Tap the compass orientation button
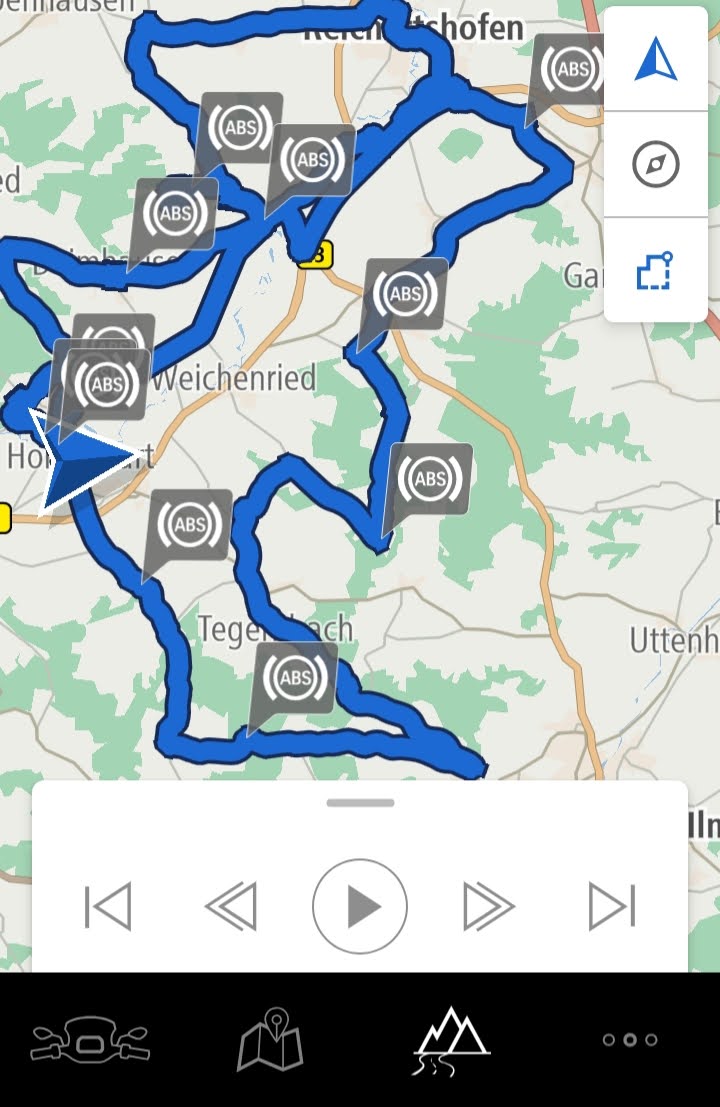This screenshot has height=1107, width=720. (656, 164)
